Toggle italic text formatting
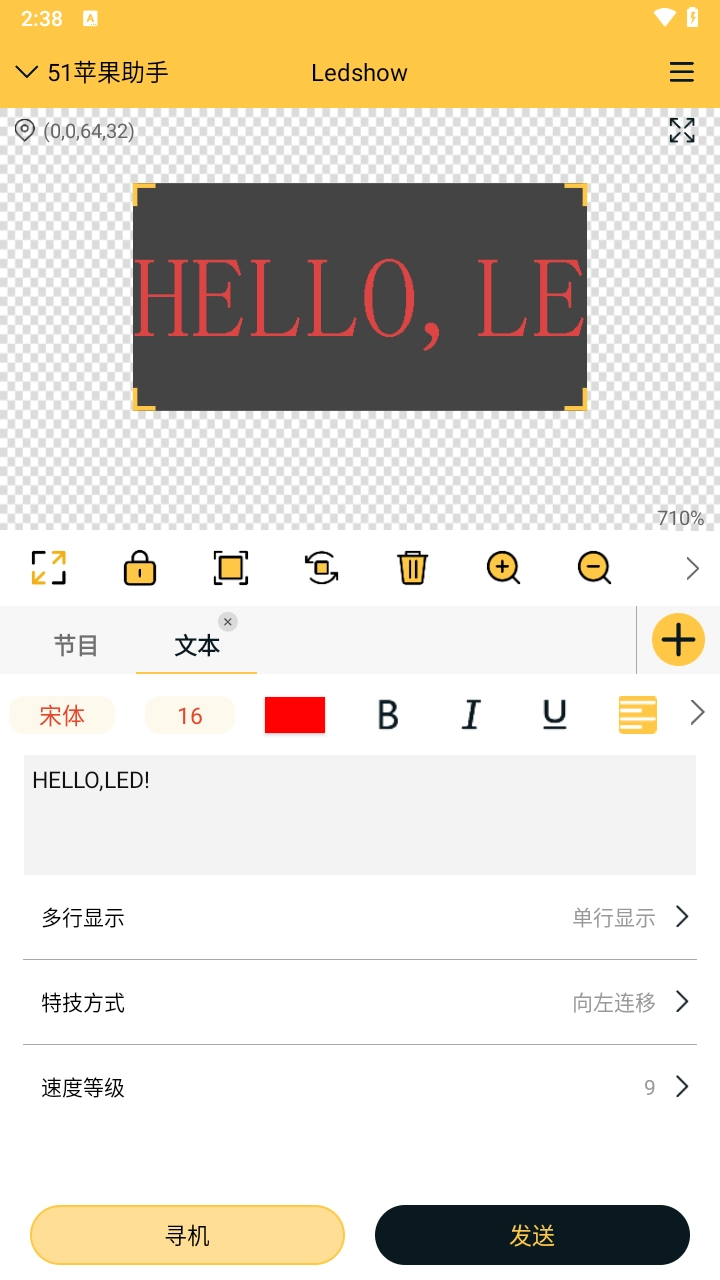Screen dimensions: 720x1280 471,715
